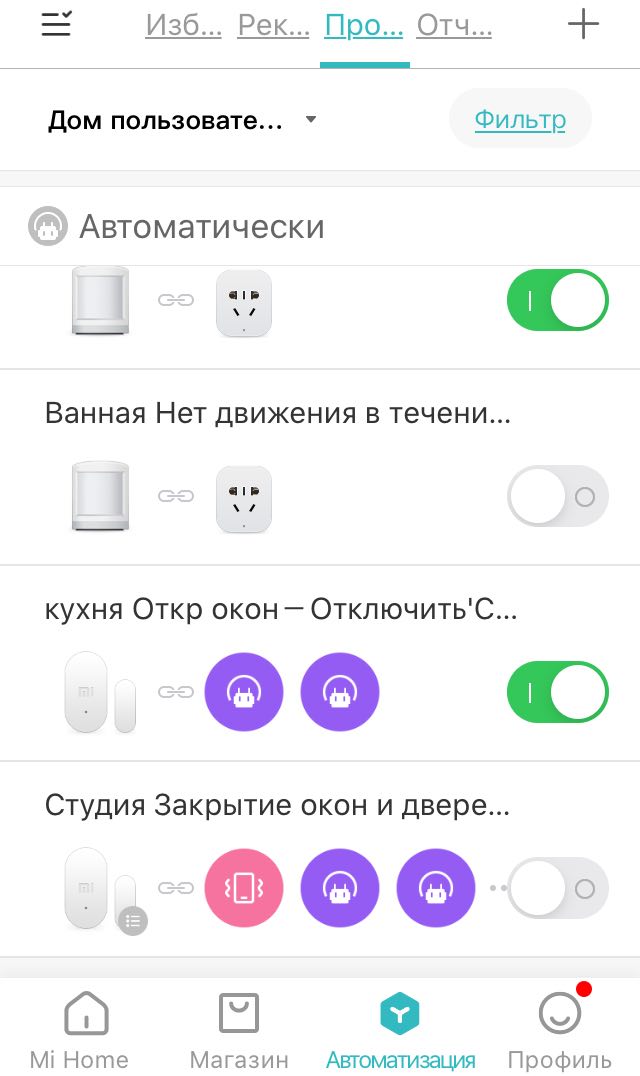Viewport: 640px width, 1076px height.
Task: Switch to the Изб... tab
Action: point(184,26)
